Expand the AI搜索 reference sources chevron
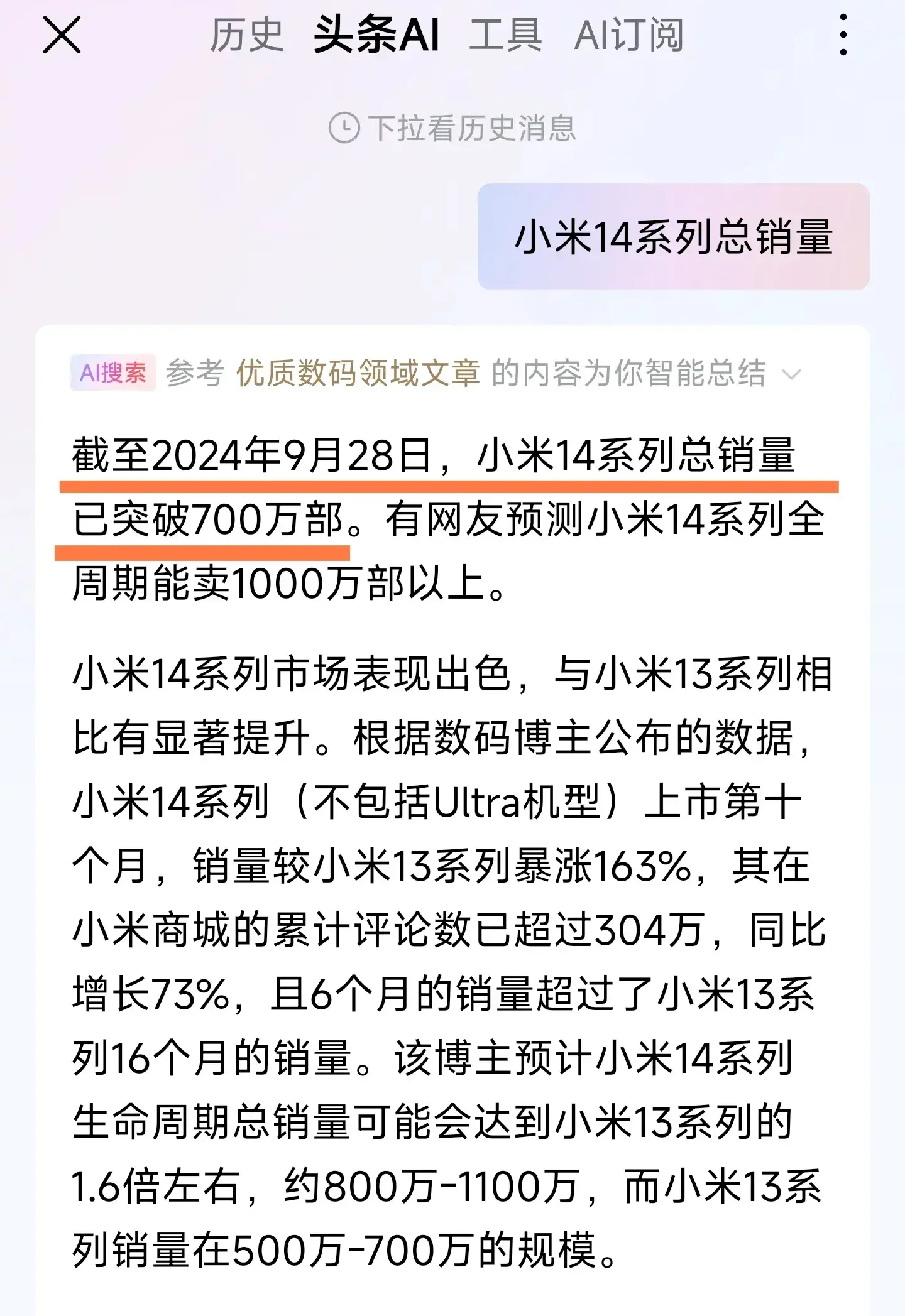This screenshot has width=905, height=1316. [x=791, y=375]
